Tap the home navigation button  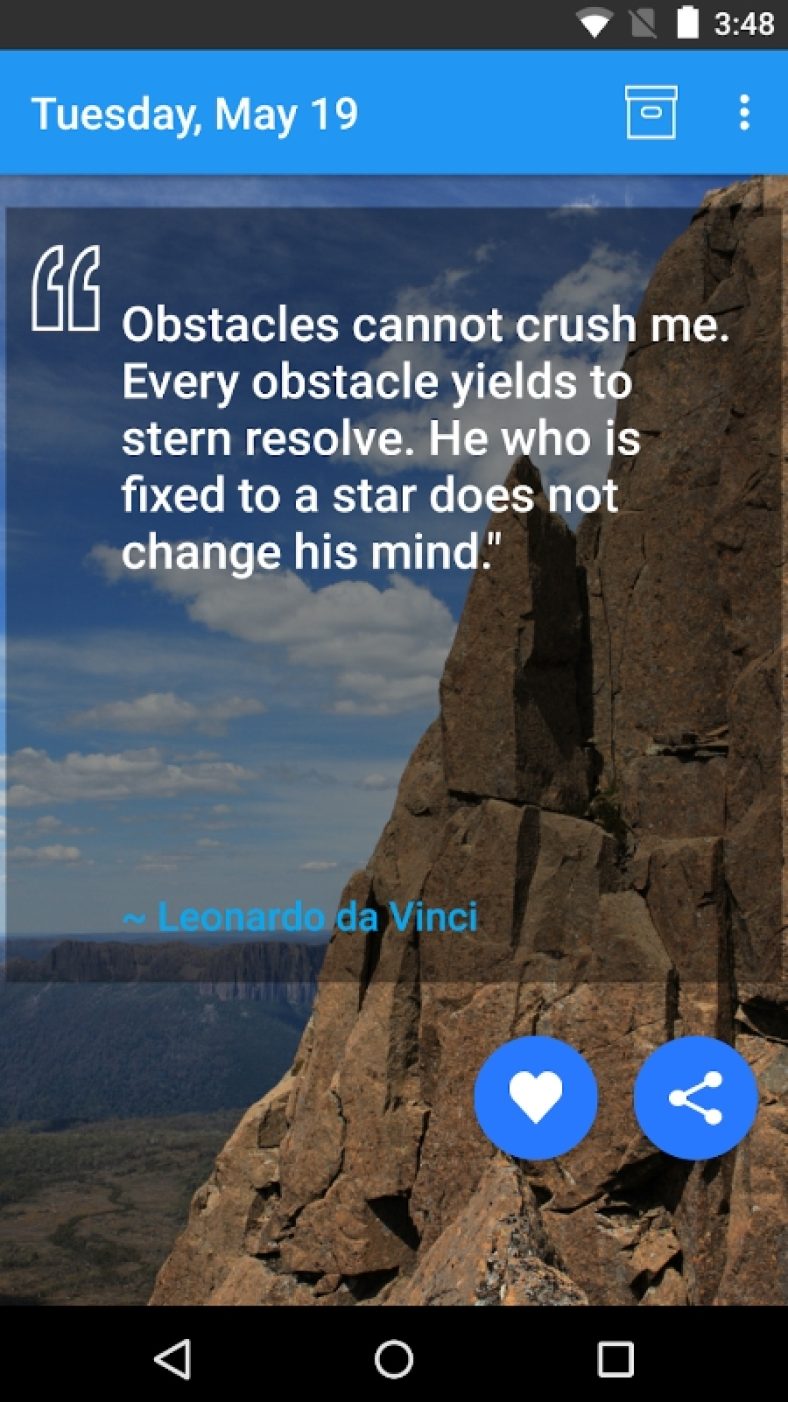(x=394, y=1358)
